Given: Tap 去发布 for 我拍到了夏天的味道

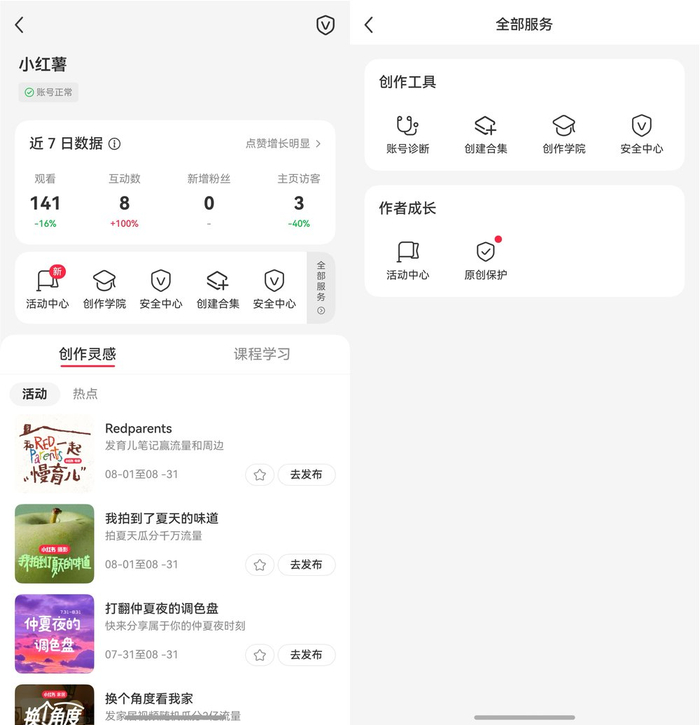Looking at the screenshot, I should pos(306,565).
